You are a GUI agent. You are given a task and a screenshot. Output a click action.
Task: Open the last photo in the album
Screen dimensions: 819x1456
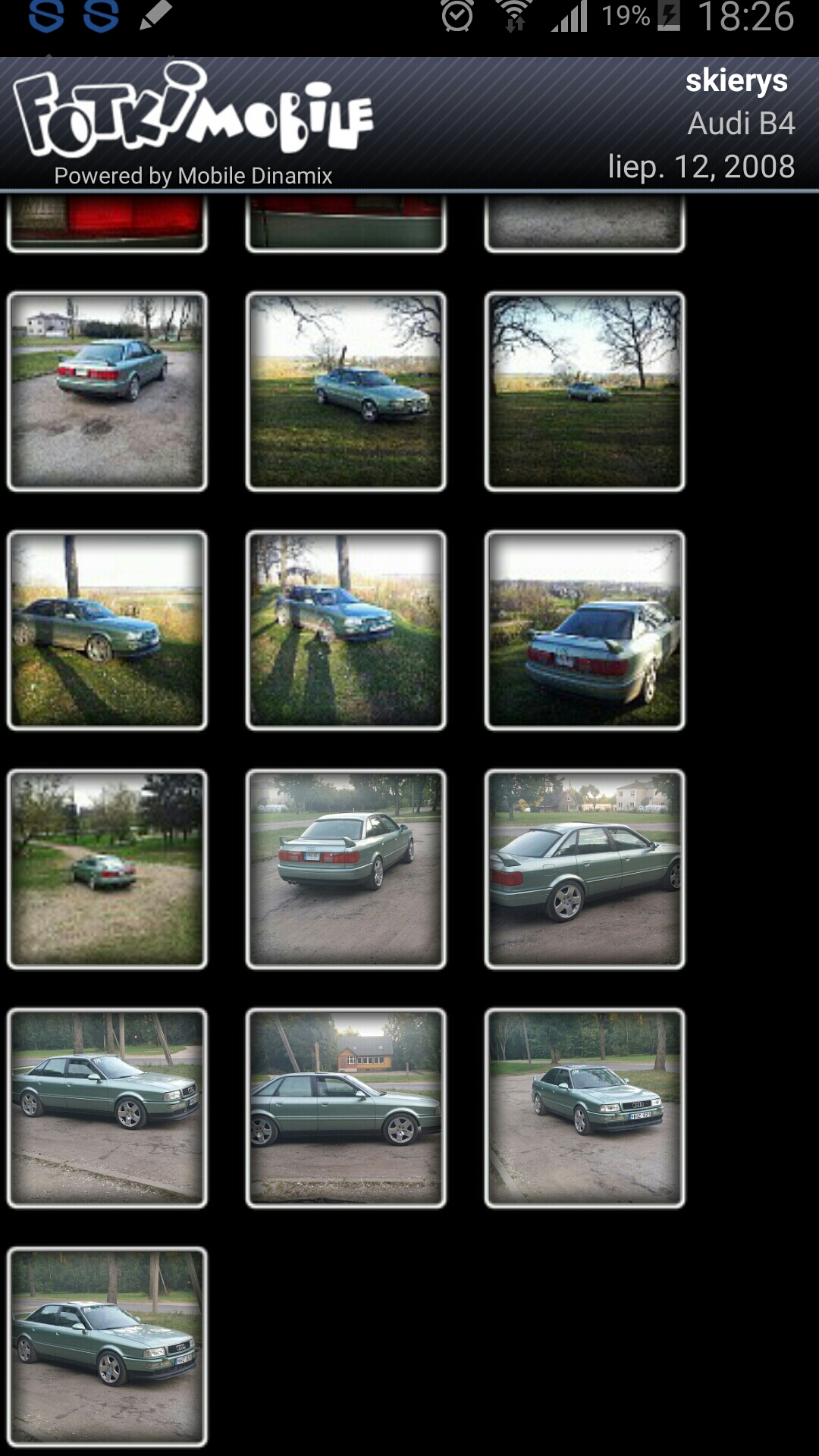[107, 1347]
